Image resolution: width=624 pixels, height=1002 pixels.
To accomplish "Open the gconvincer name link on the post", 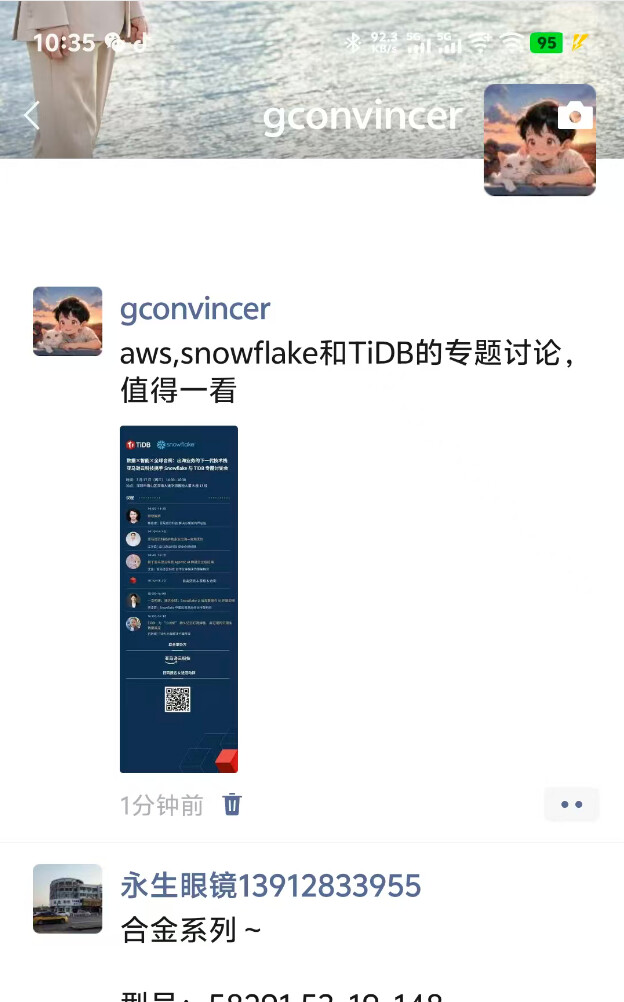I will [195, 309].
